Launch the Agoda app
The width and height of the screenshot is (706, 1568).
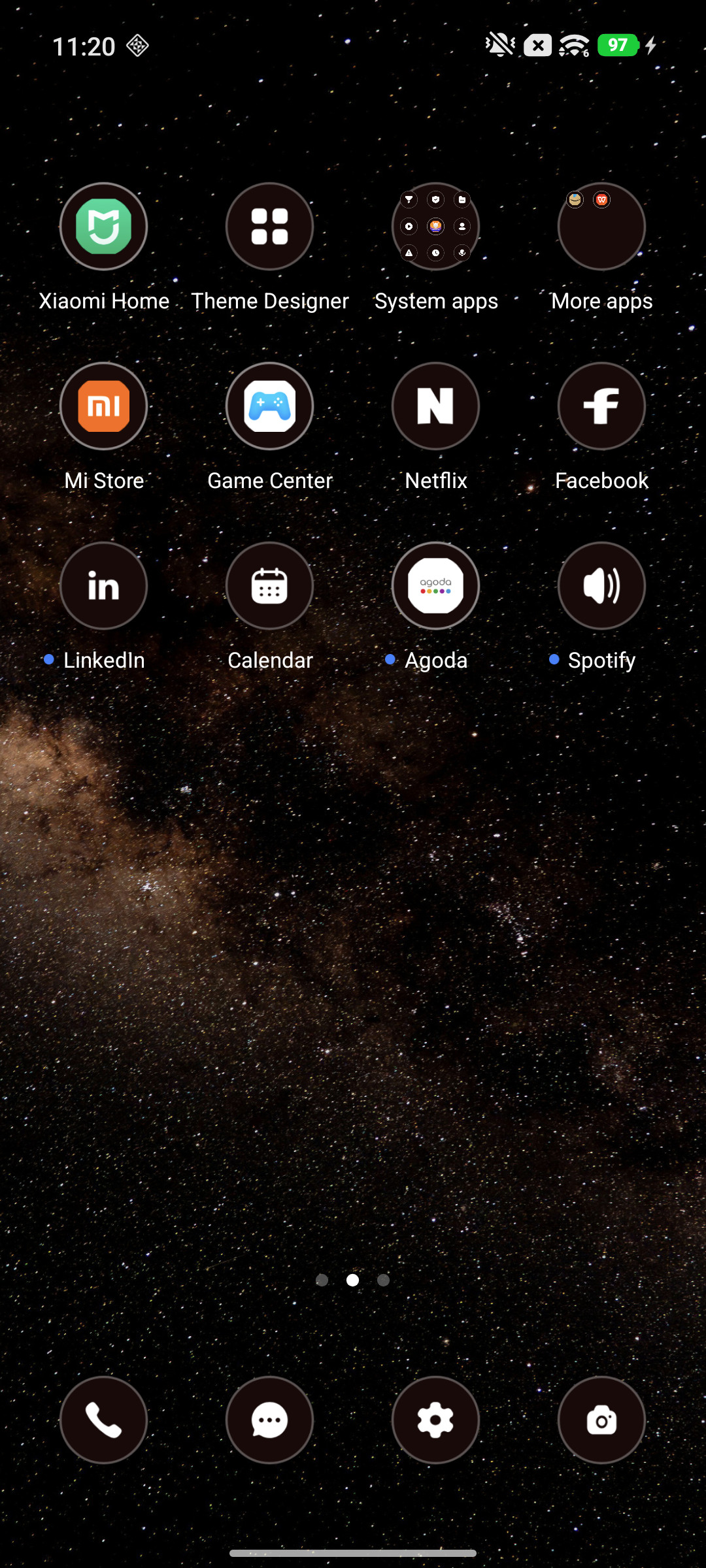coord(435,586)
